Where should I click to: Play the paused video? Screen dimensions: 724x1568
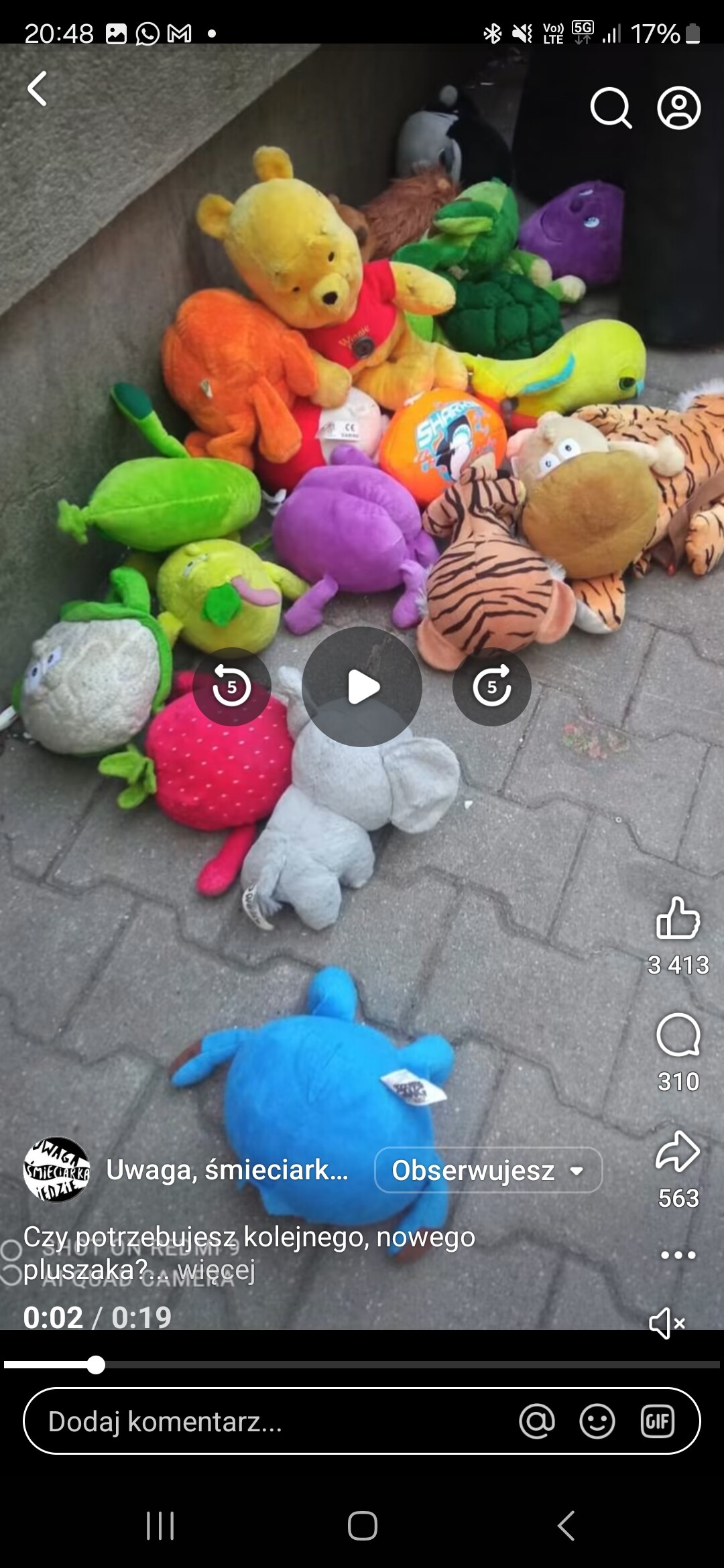[362, 687]
